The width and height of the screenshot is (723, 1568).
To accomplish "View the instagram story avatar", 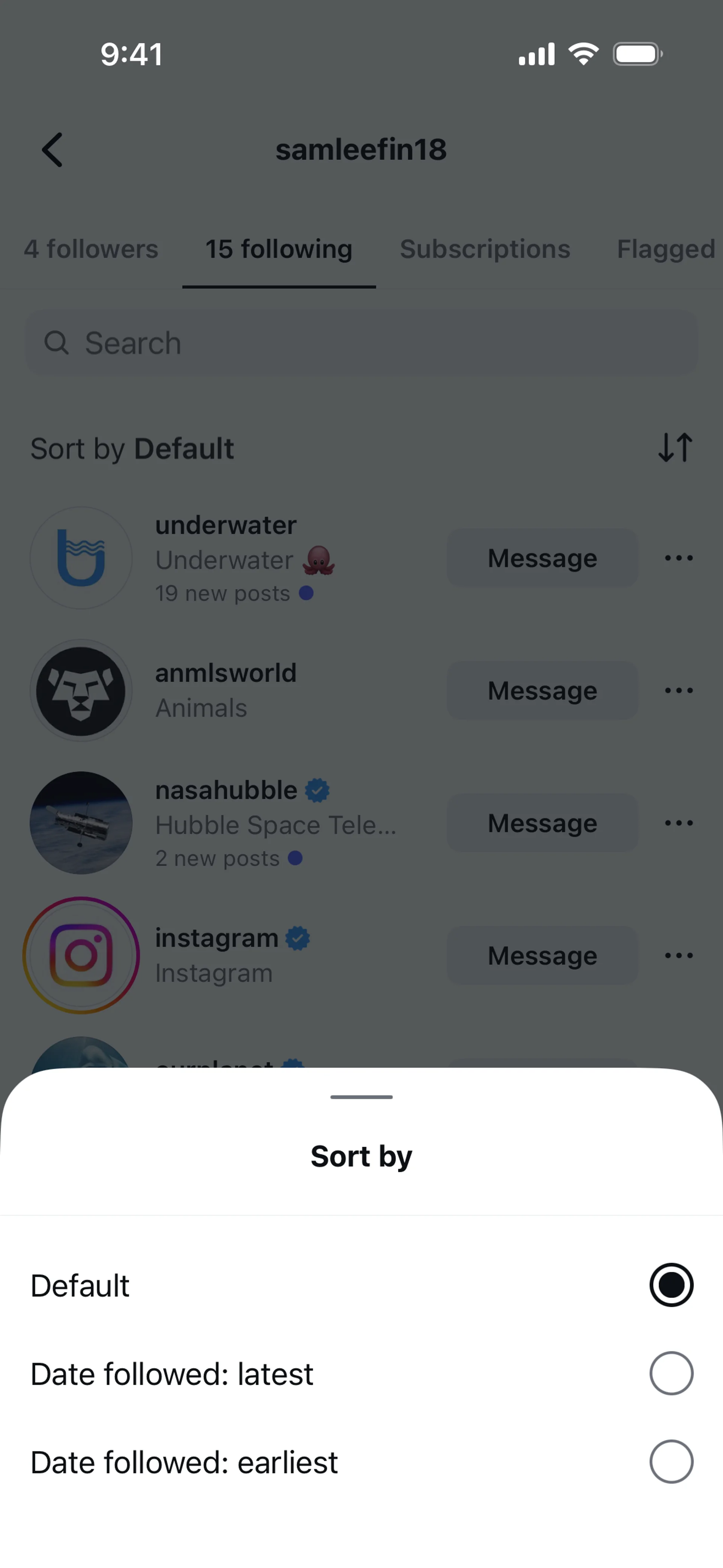I will tap(81, 956).
